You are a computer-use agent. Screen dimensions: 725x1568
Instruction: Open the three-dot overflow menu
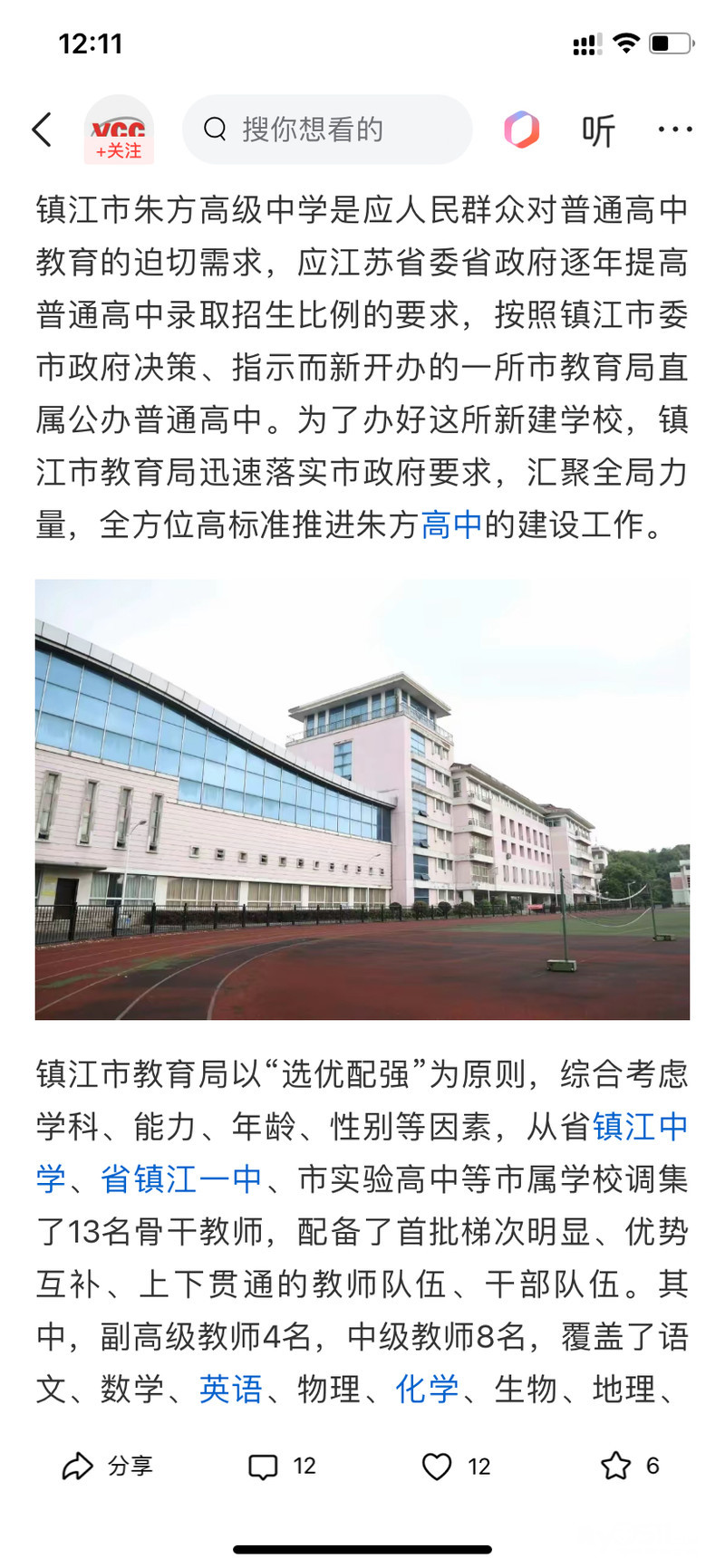(674, 130)
